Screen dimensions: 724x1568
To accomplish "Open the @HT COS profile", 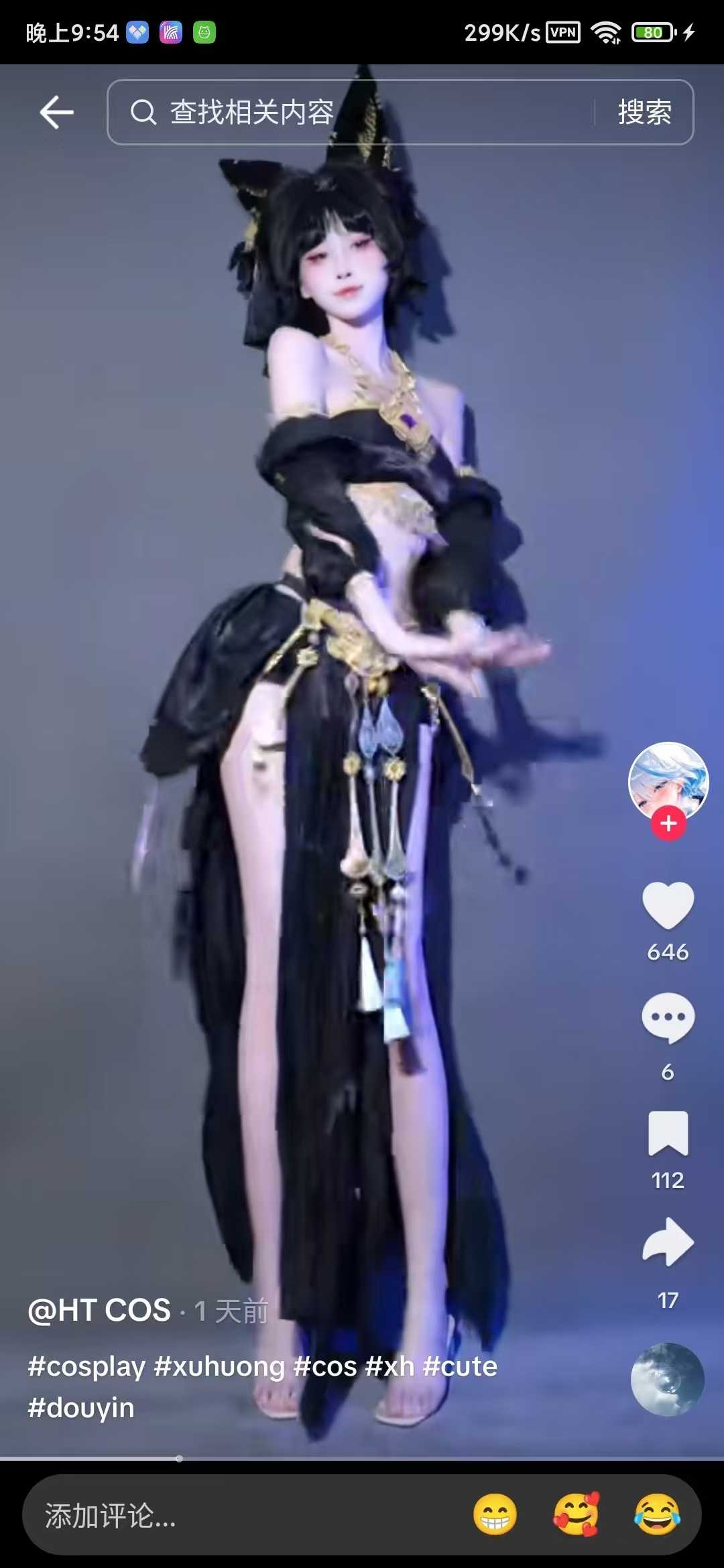I will tap(99, 1310).
